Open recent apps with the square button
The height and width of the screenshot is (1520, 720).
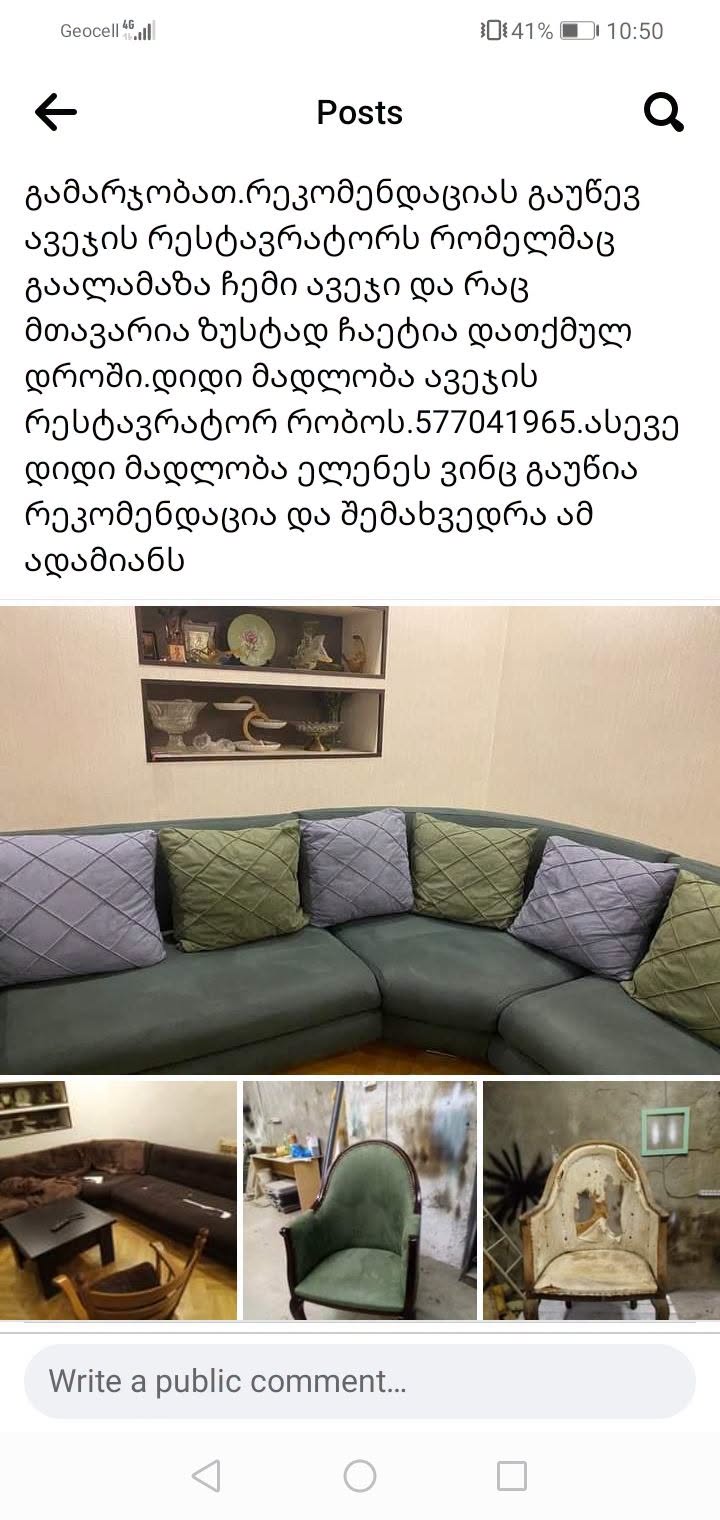512,1475
